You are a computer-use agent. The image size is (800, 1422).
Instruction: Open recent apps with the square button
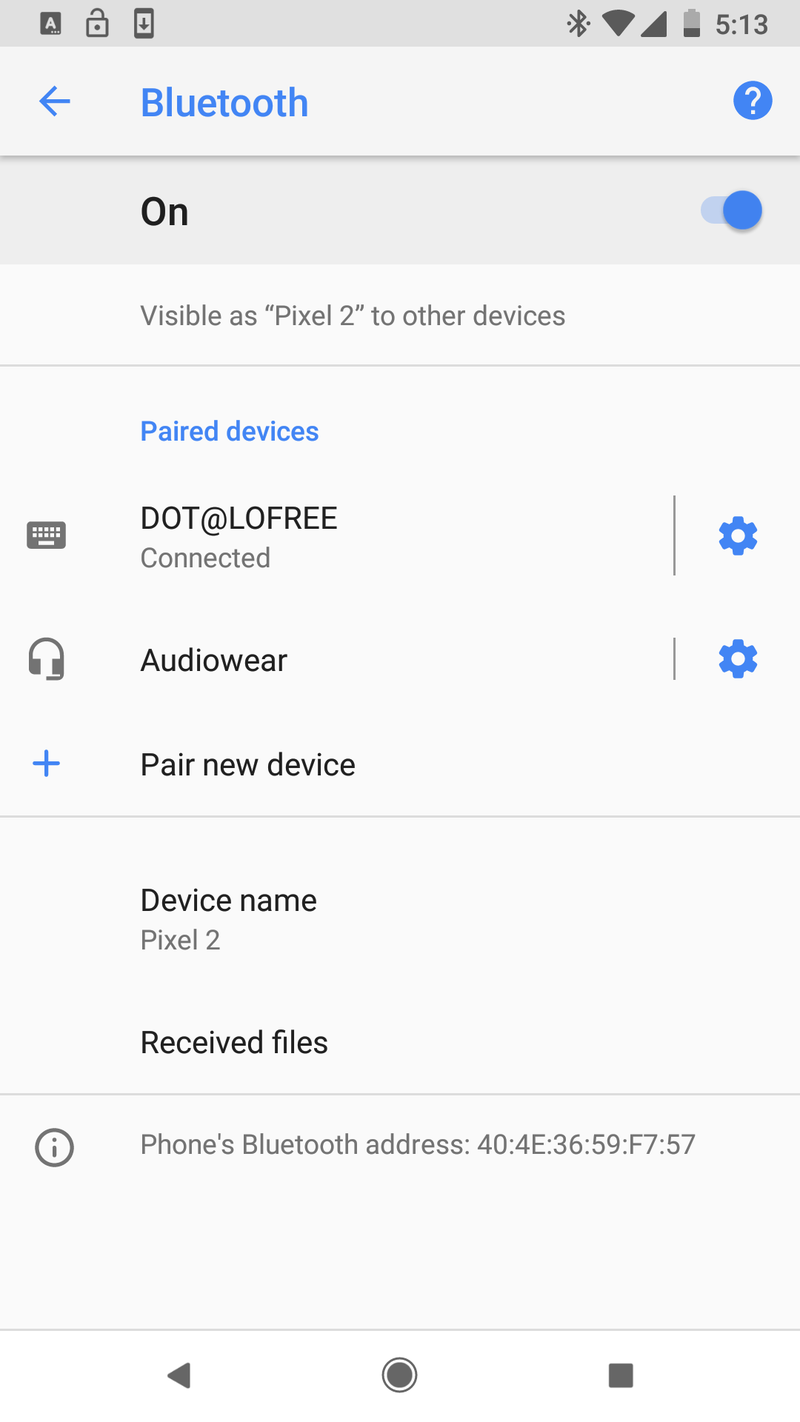coord(621,1375)
